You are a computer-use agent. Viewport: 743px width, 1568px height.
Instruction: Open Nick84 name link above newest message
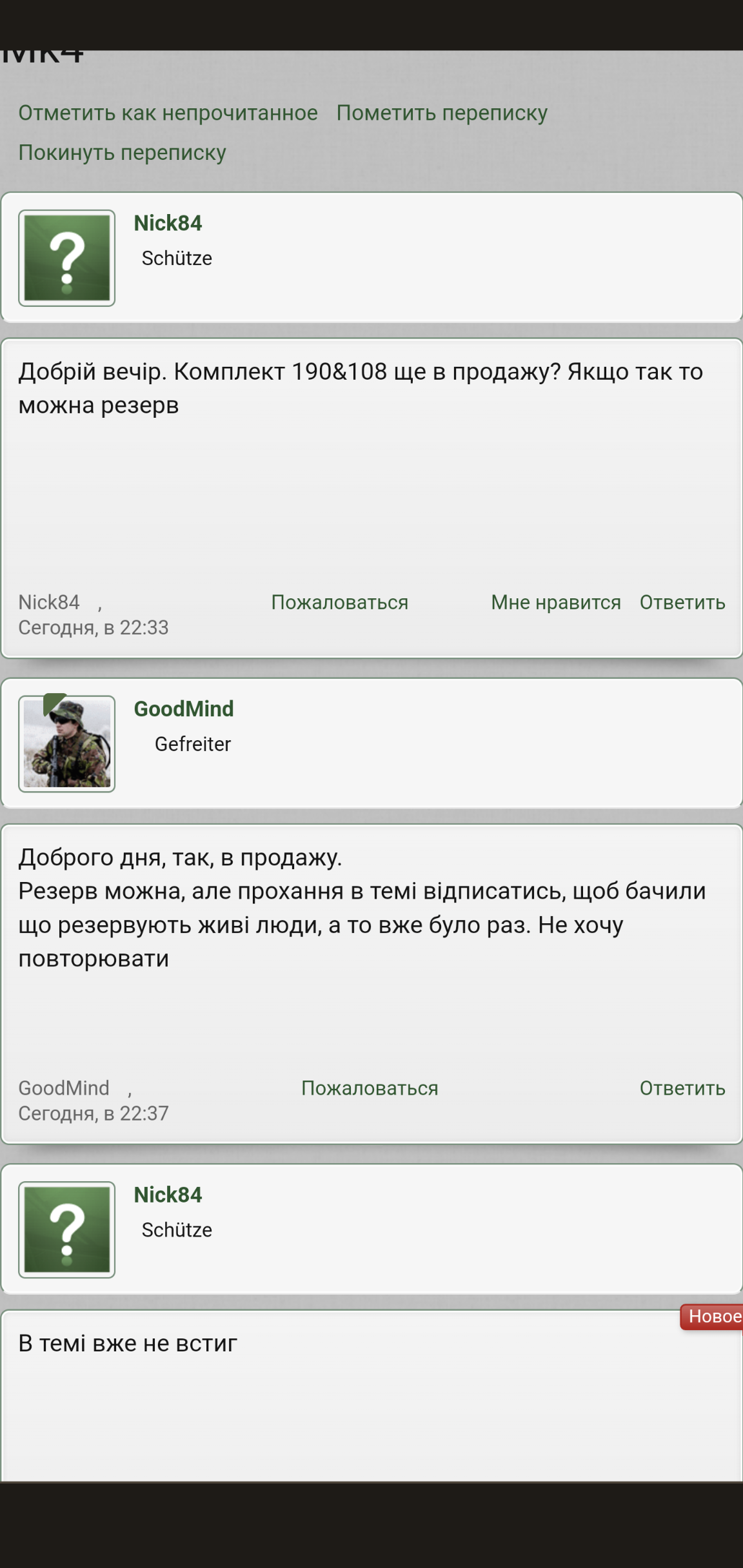[x=168, y=1195]
